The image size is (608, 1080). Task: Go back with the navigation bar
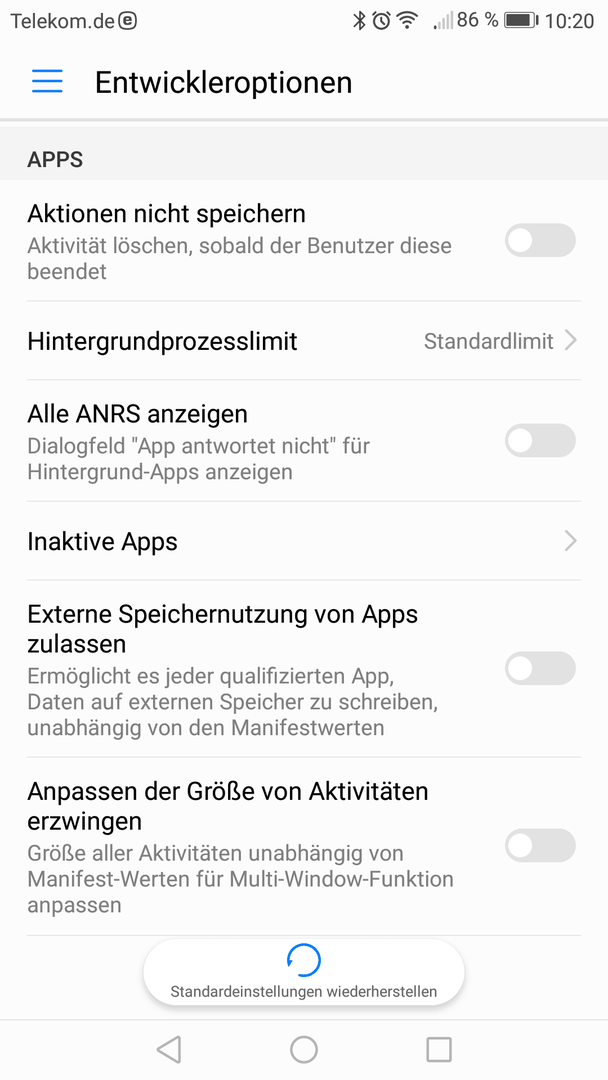(169, 1050)
